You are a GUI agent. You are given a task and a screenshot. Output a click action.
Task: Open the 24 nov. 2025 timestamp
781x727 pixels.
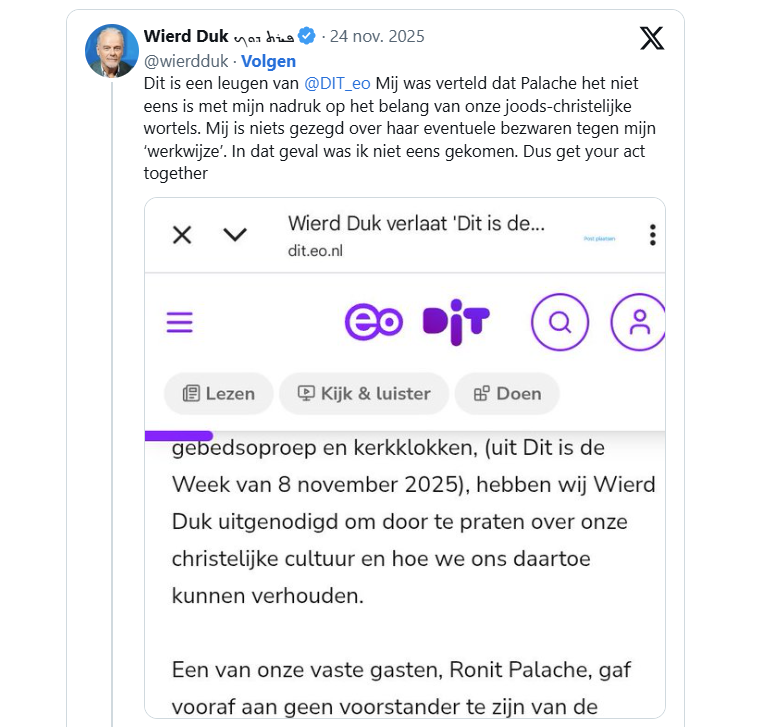(x=378, y=37)
